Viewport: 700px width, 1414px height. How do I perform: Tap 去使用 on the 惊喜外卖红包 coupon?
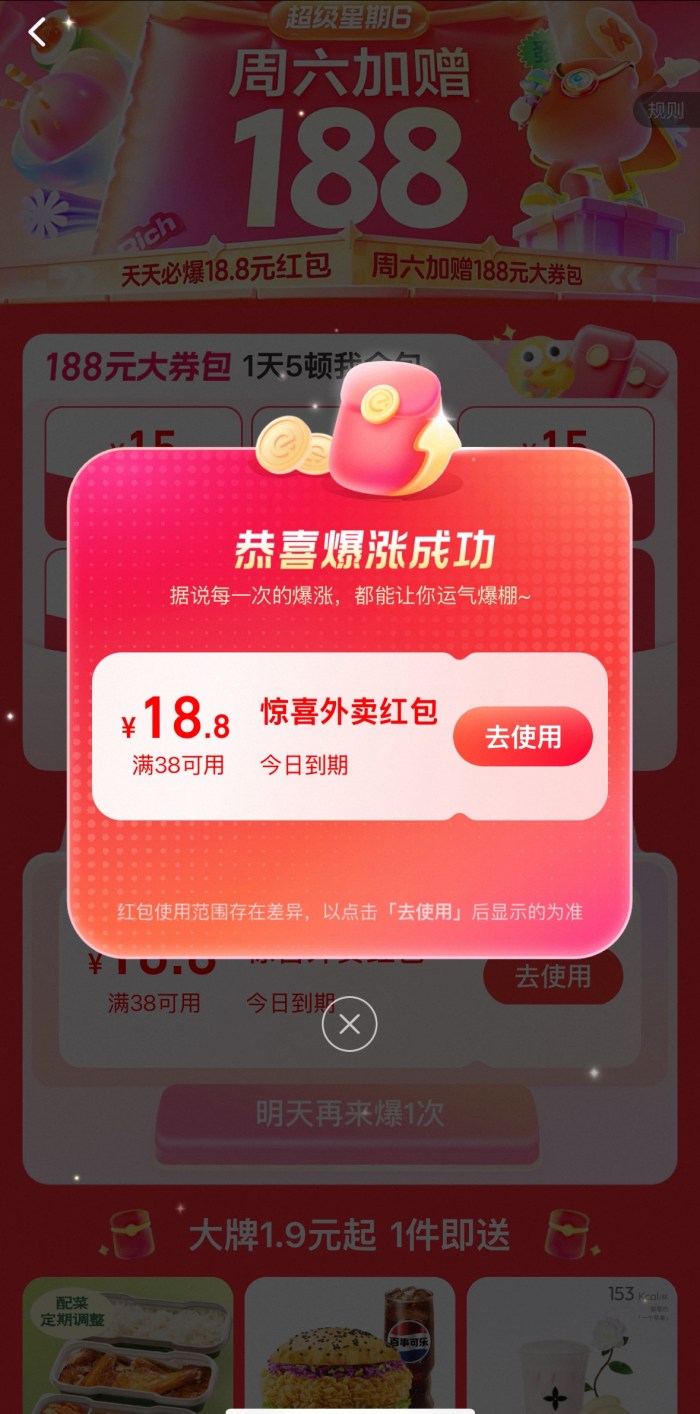coord(523,737)
